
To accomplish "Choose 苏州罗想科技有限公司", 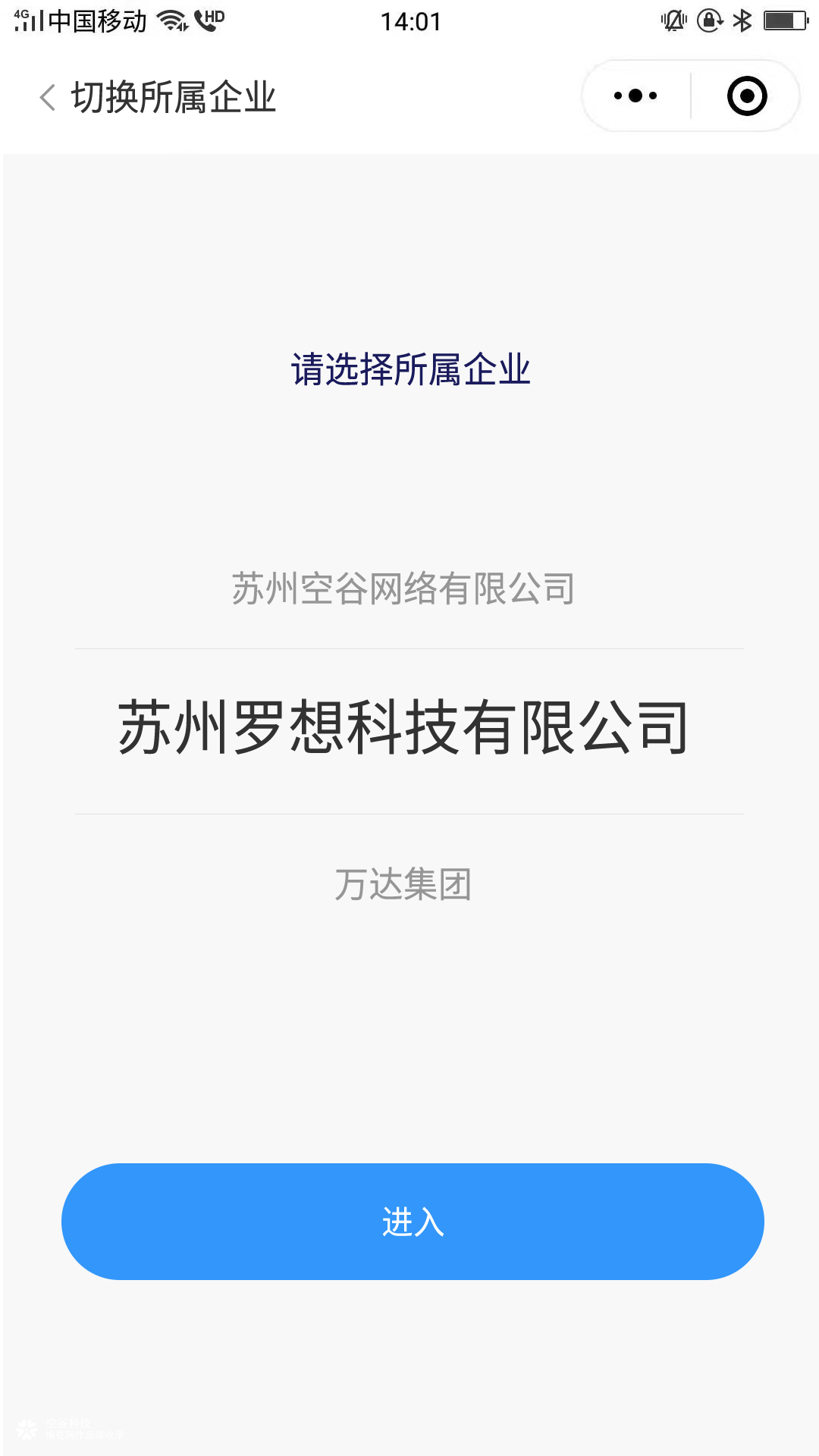I will (x=403, y=728).
